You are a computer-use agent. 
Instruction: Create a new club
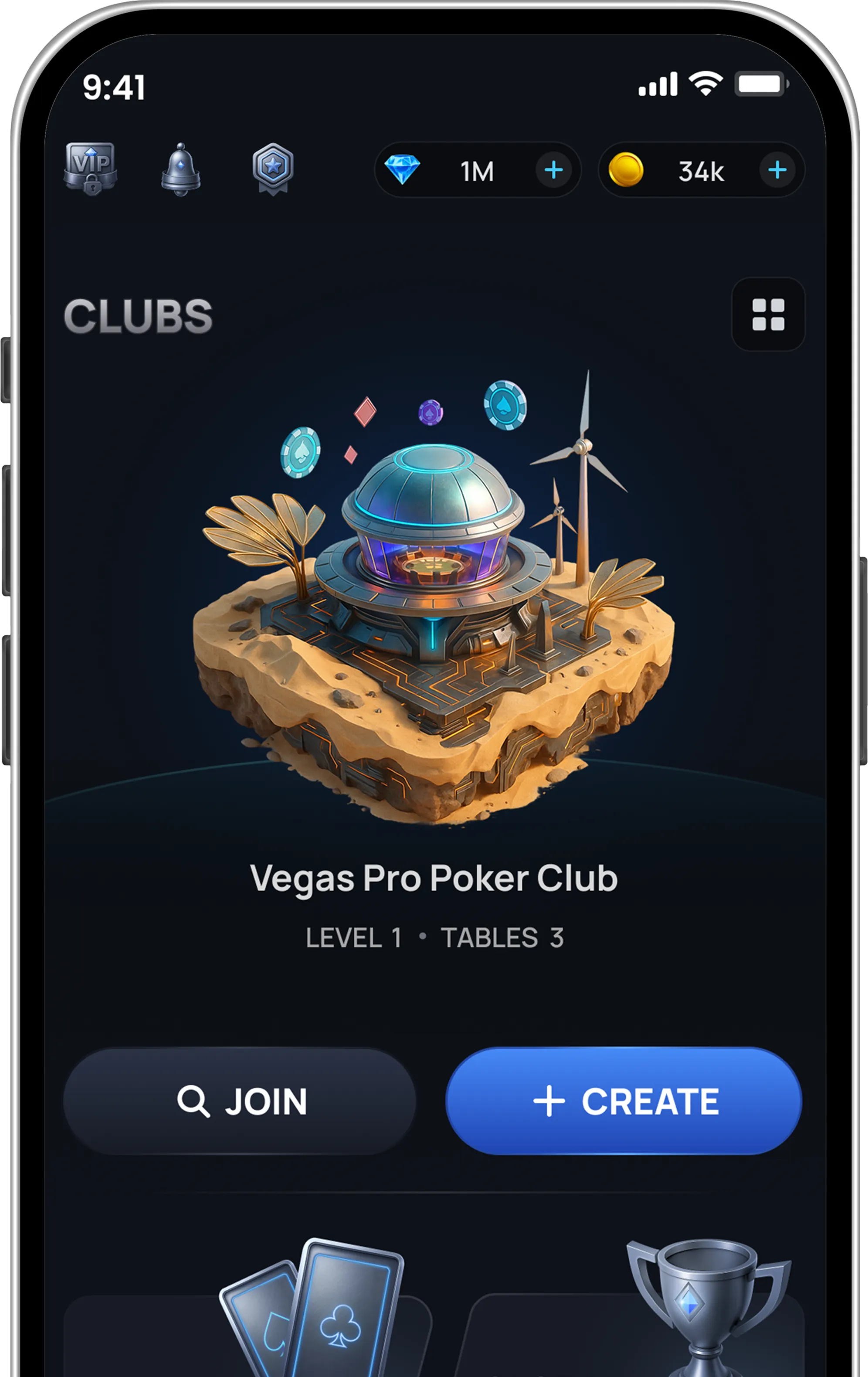pos(623,1101)
